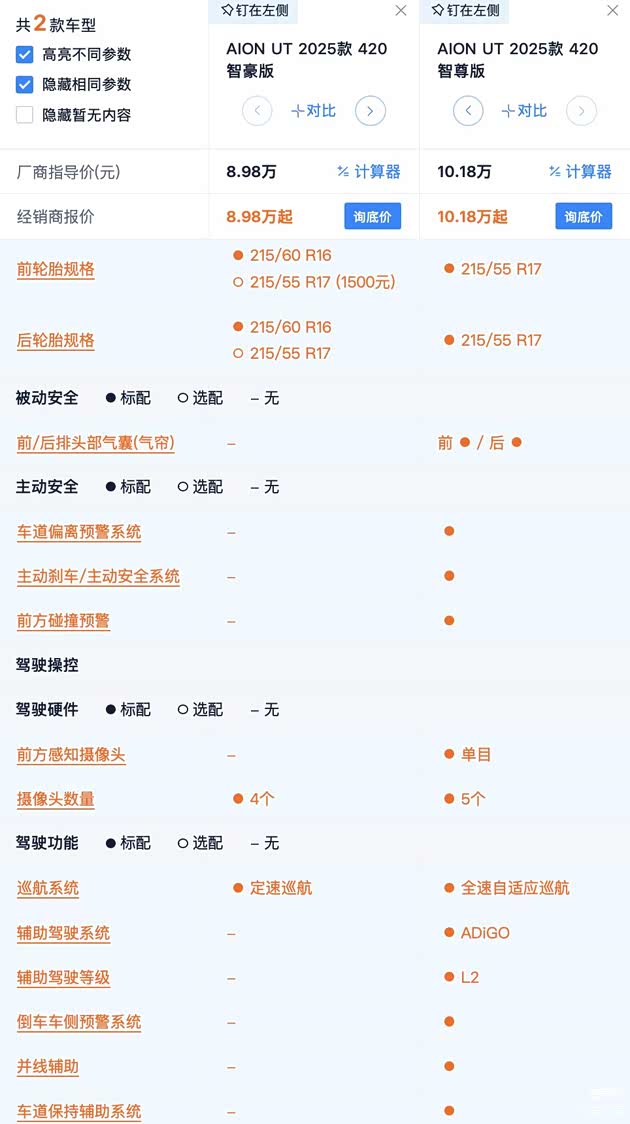
Task: Uncheck the 隐藏相同参数 option
Action: pyautogui.click(x=25, y=84)
